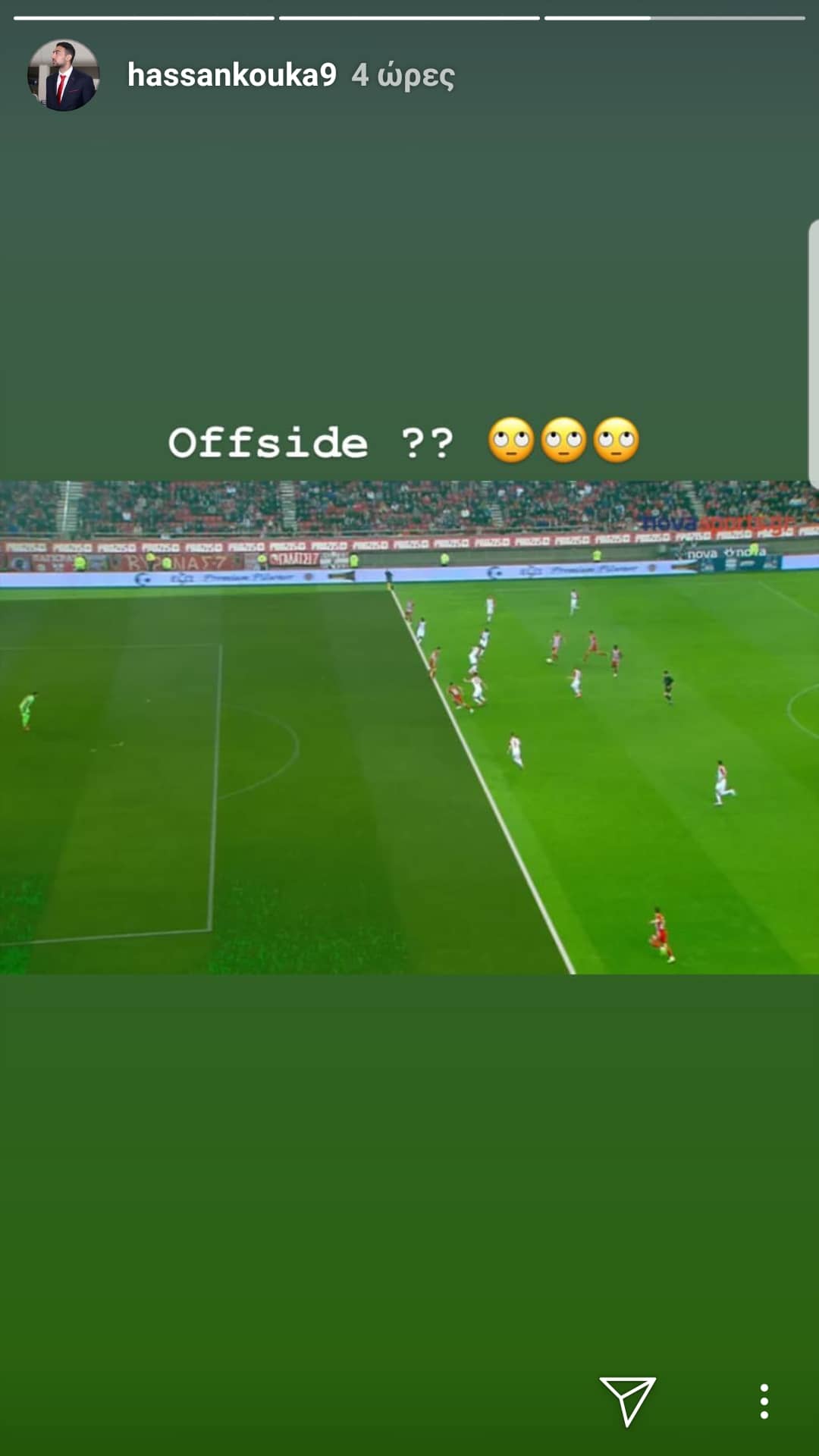Share this story via send icon
The image size is (819, 1456).
point(628,1401)
